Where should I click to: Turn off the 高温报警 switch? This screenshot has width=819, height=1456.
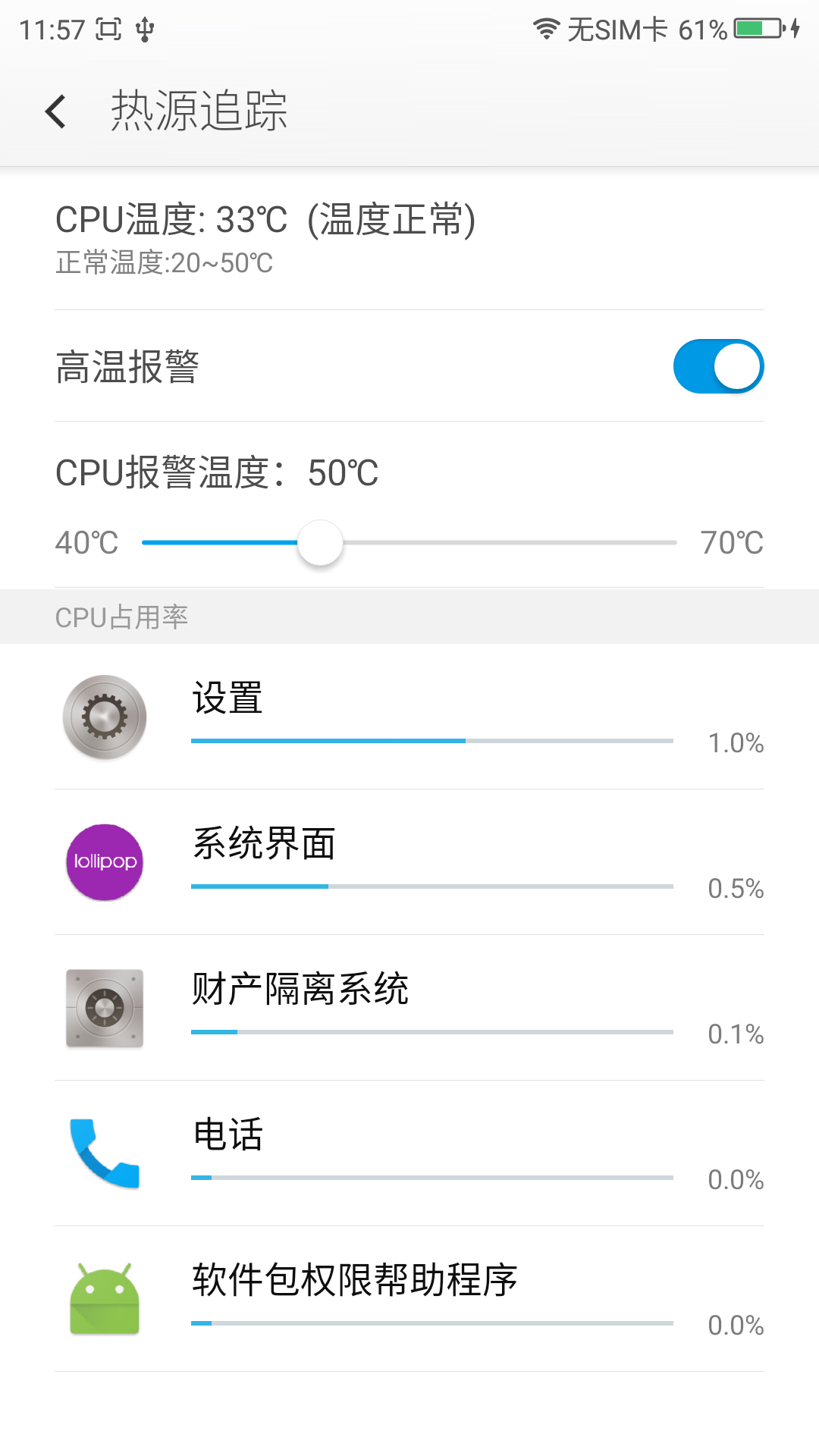(x=717, y=366)
